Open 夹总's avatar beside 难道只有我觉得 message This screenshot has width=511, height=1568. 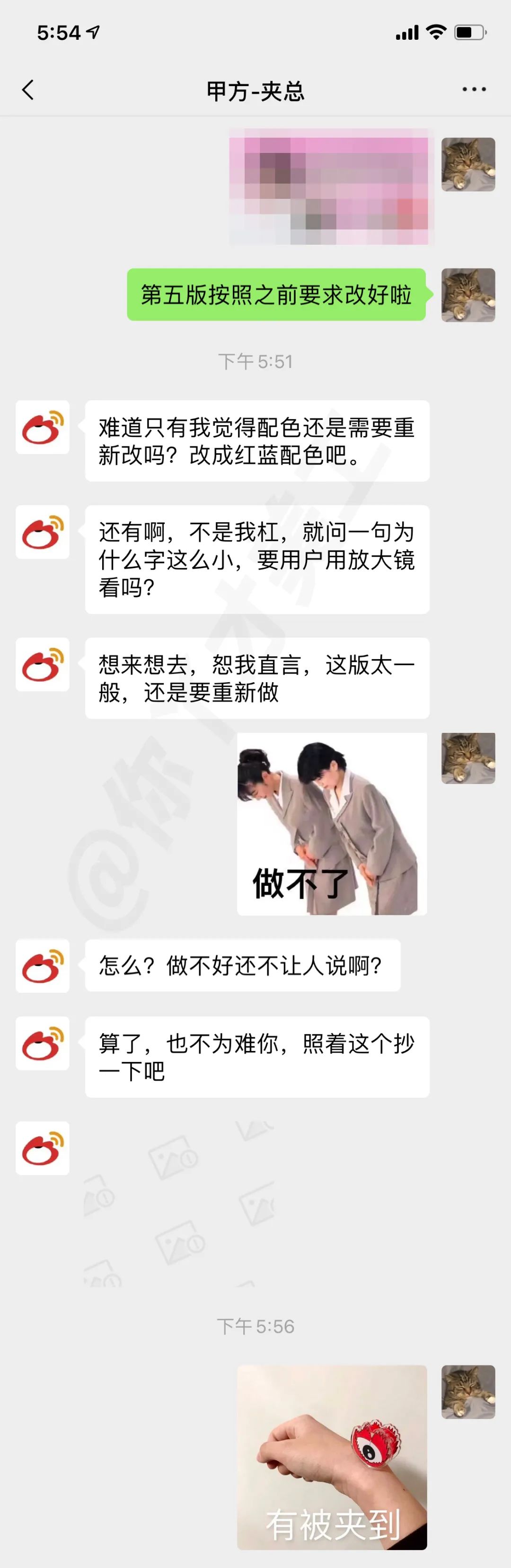tap(43, 428)
